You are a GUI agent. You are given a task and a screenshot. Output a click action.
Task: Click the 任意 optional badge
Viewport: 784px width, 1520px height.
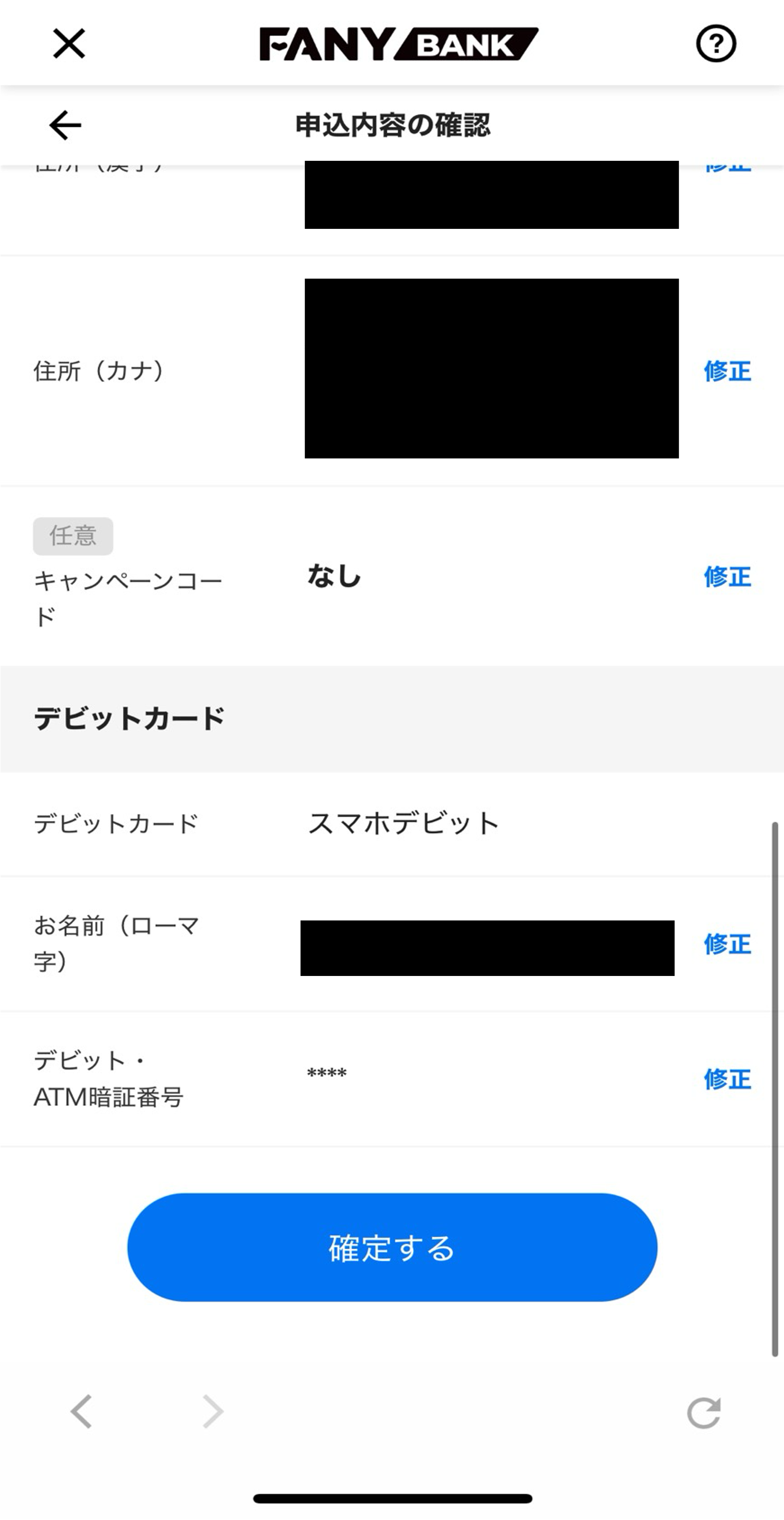click(x=74, y=535)
